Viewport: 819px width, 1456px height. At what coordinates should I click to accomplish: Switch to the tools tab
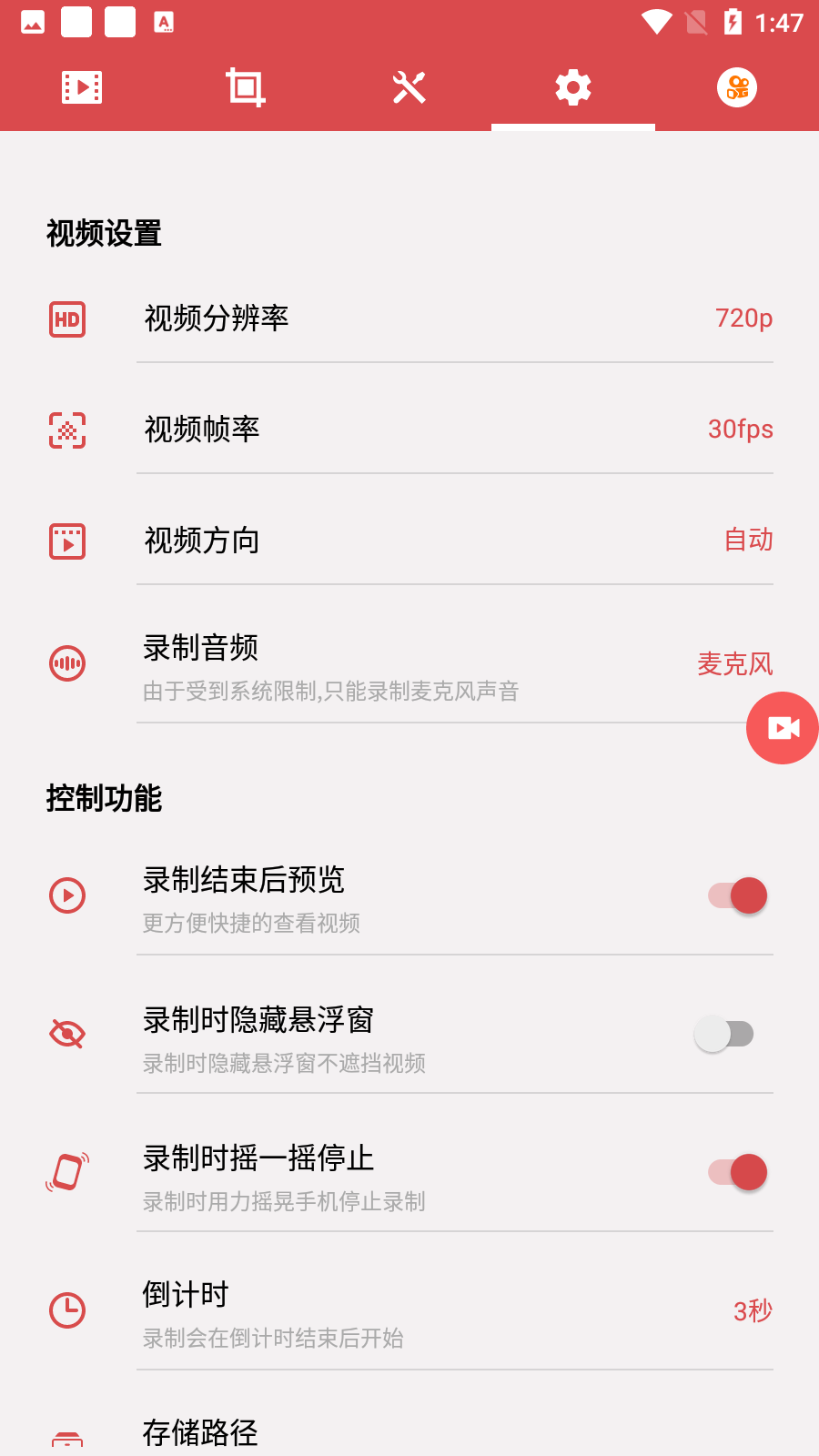(409, 87)
